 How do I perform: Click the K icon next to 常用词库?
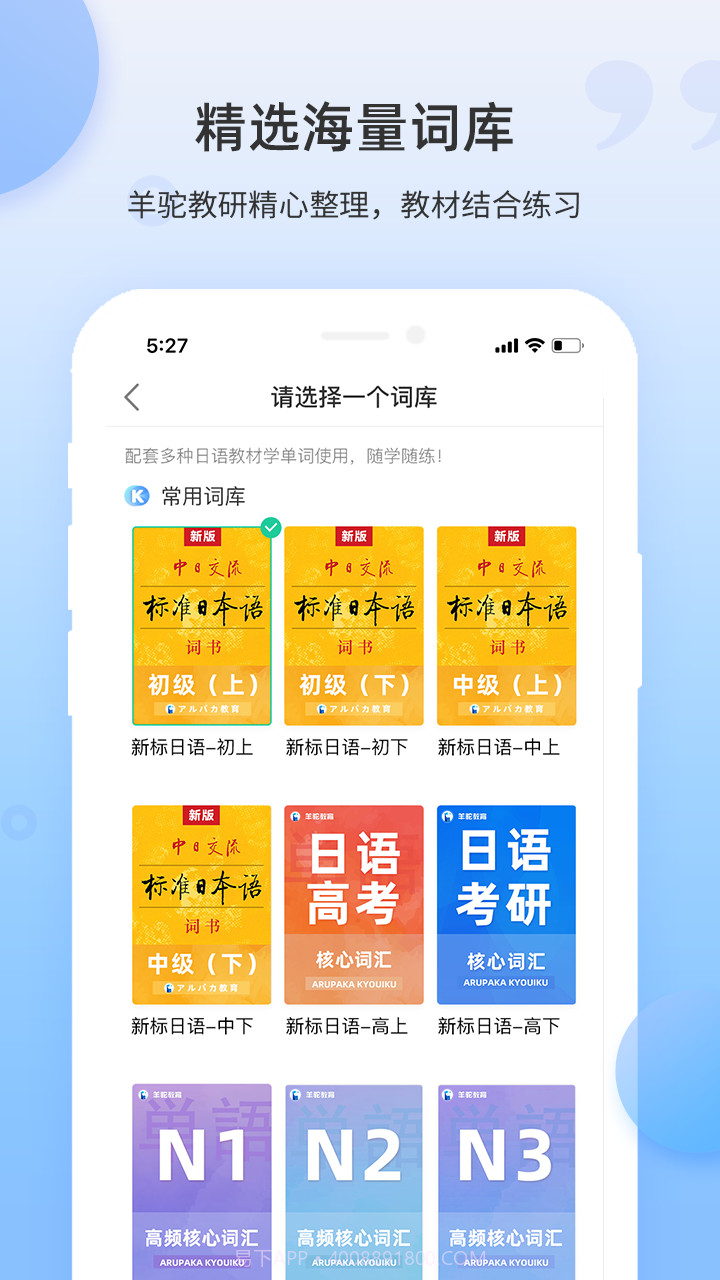click(136, 495)
